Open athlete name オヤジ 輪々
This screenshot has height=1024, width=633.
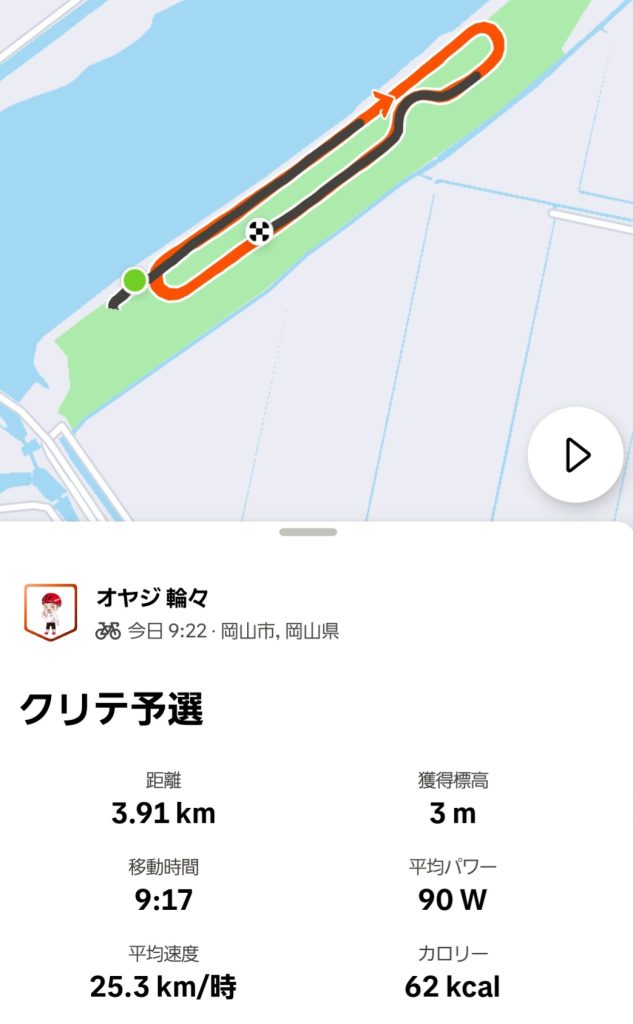pos(152,597)
